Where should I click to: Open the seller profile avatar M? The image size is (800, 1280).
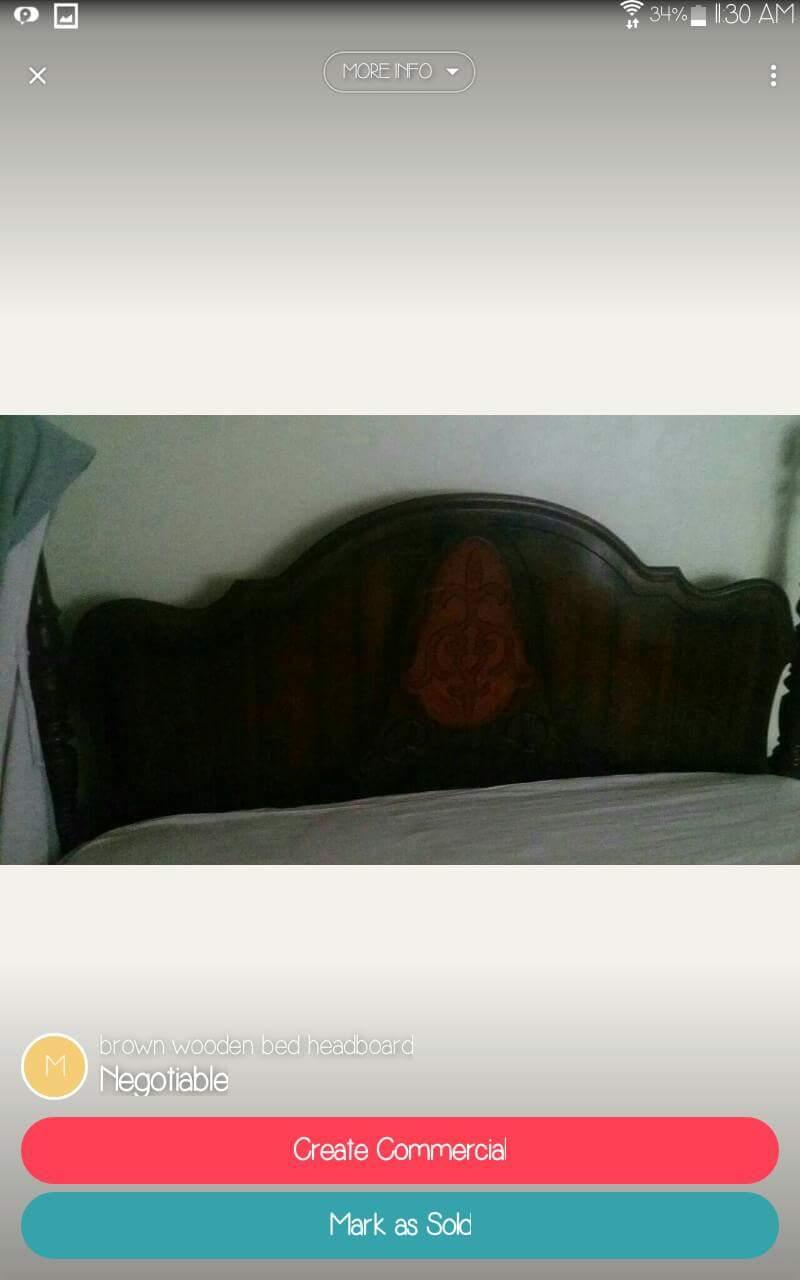pyautogui.click(x=55, y=1066)
